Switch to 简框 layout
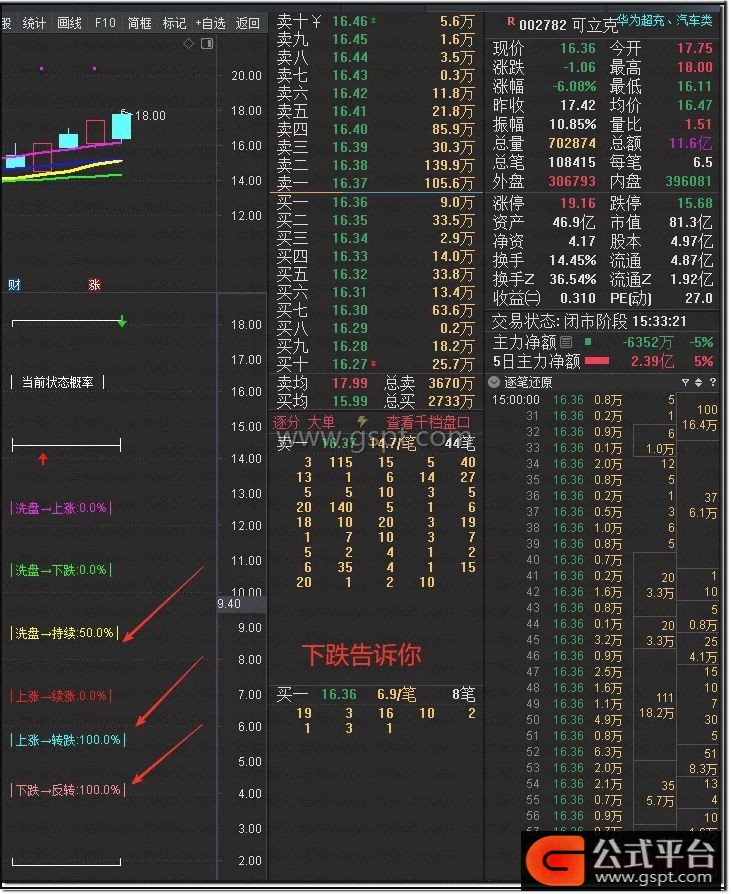The width and height of the screenshot is (731, 894). pos(140,22)
